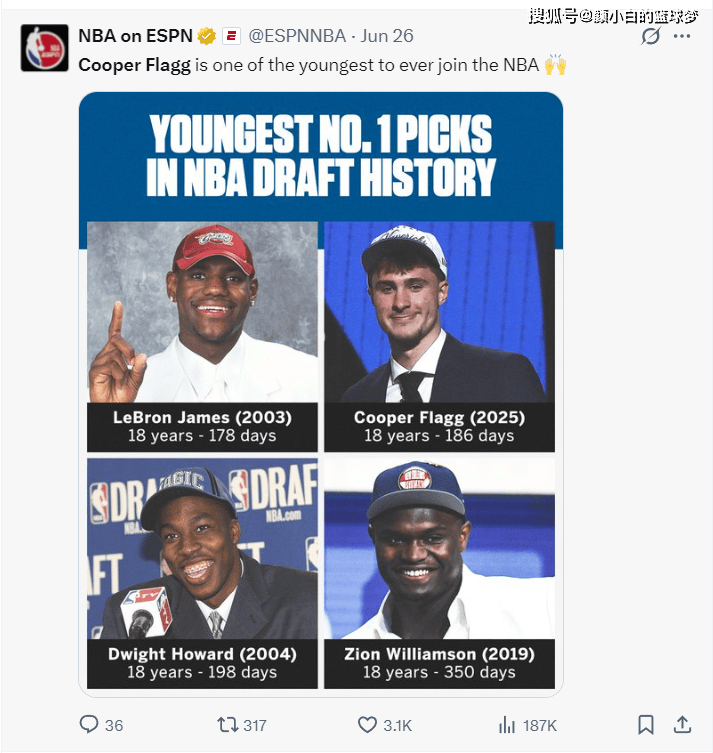This screenshot has width=713, height=753.
Task: Open the @ESPNNBA handle link
Action: pyautogui.click(x=297, y=36)
